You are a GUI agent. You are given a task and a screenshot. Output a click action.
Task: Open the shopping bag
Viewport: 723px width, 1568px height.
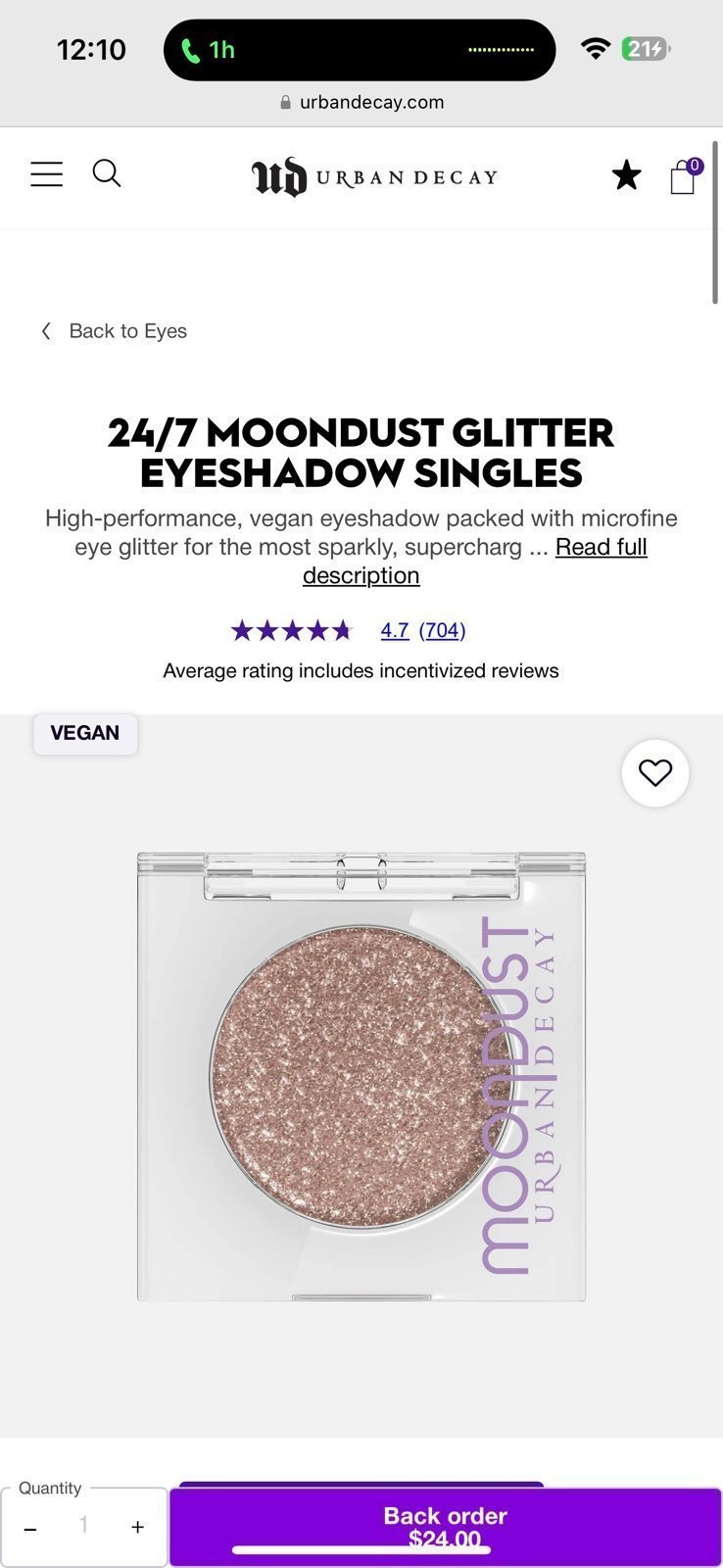tap(685, 176)
